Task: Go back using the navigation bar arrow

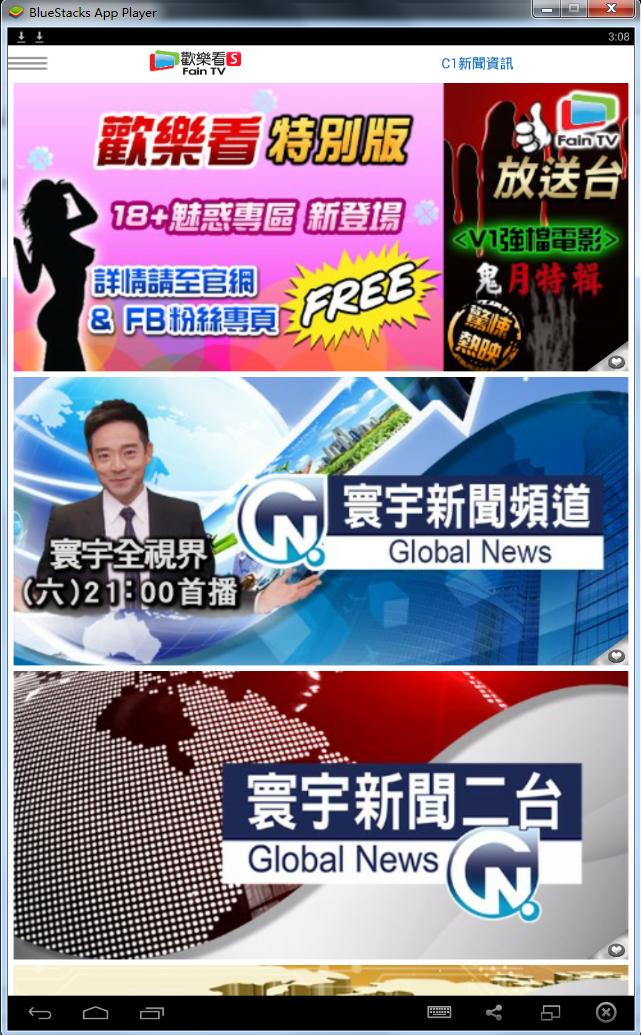Action: pyautogui.click(x=39, y=1013)
